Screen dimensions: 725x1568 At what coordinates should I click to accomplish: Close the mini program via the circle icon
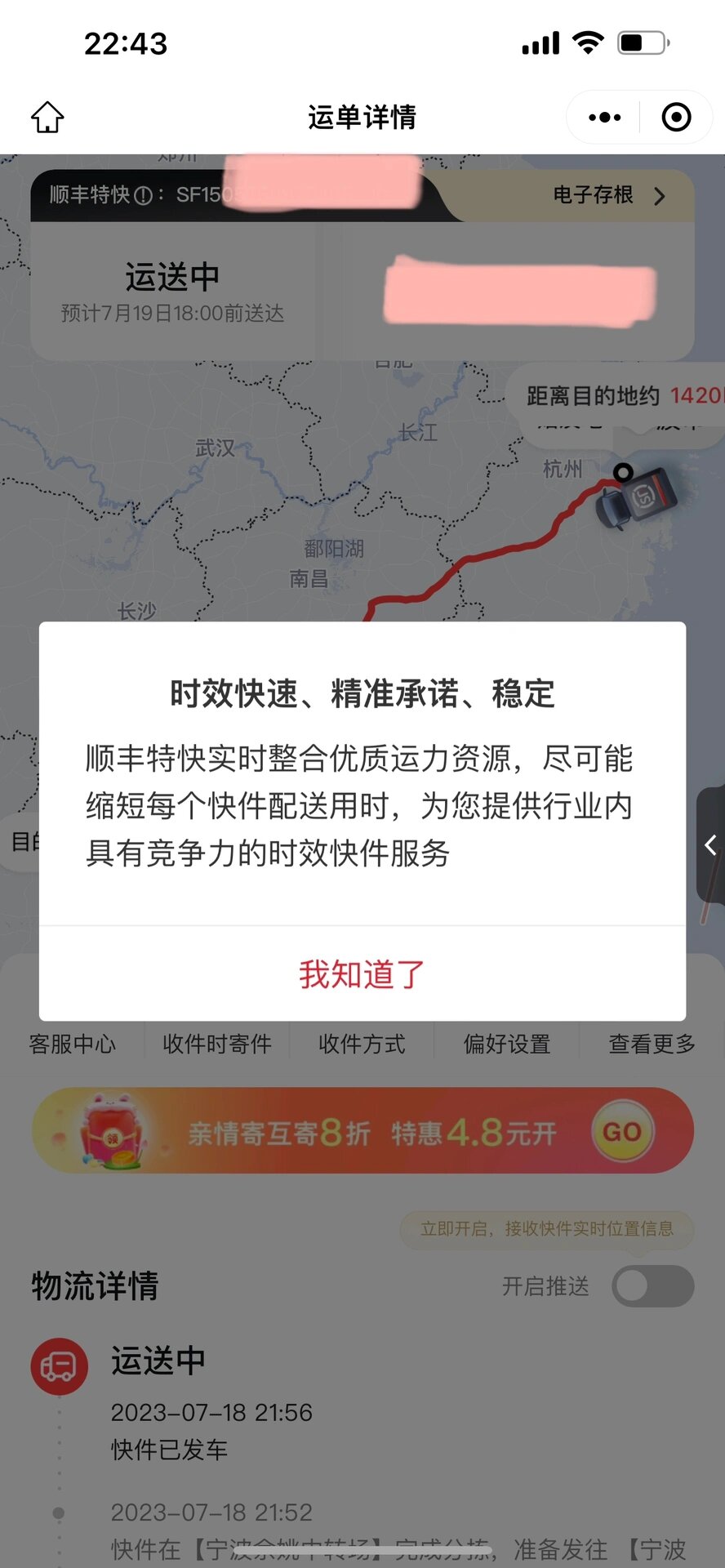676,118
